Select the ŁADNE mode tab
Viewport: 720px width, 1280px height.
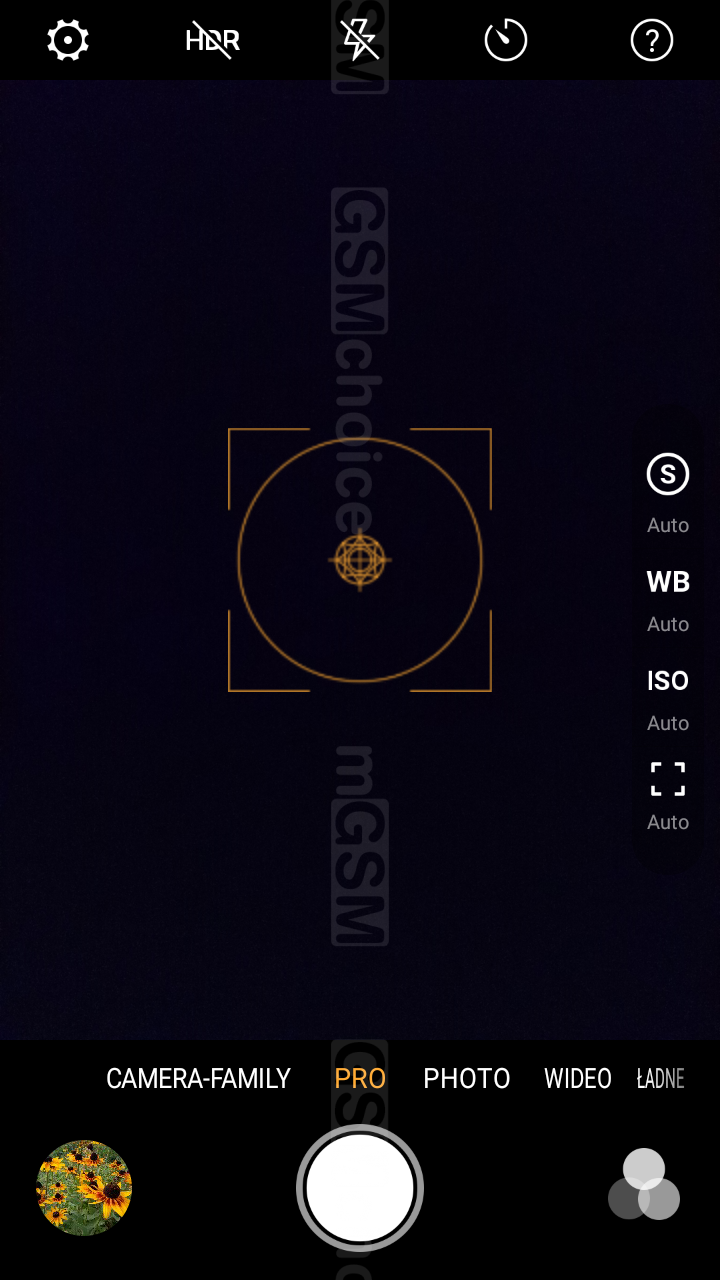click(661, 1079)
